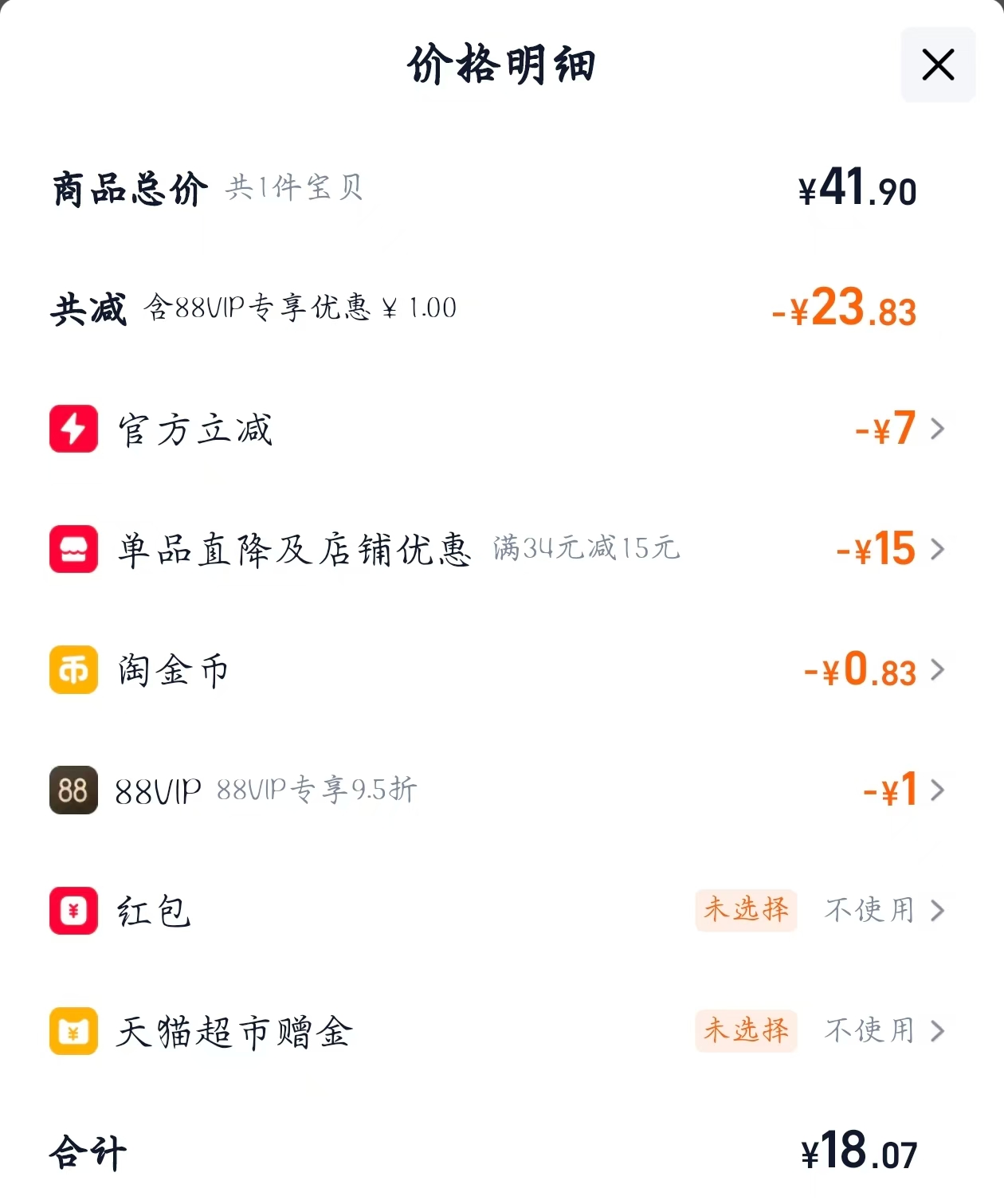Expand the 天猫超市赠金 options chevron

[939, 1031]
